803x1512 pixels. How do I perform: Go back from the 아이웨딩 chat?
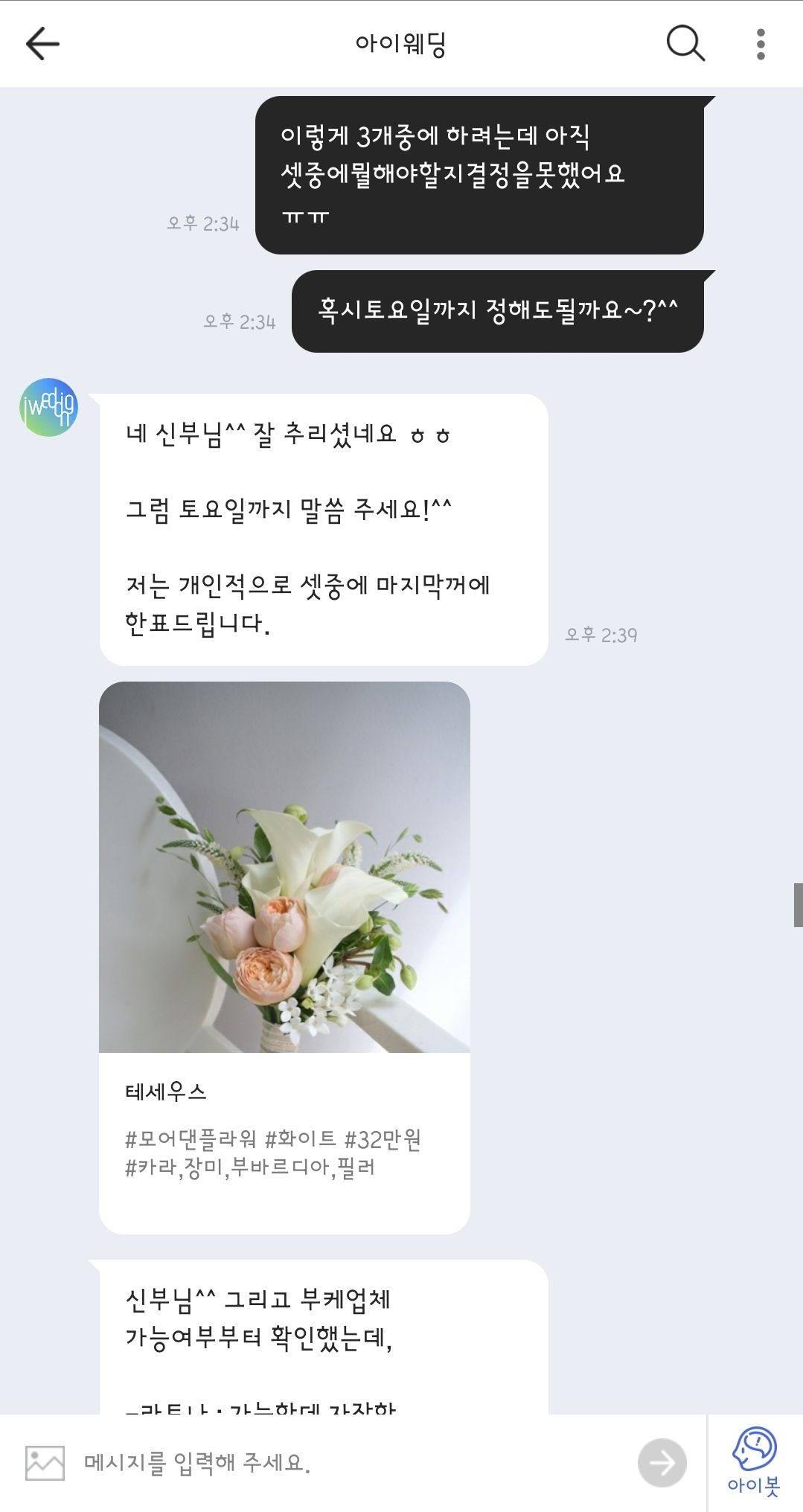42,44
